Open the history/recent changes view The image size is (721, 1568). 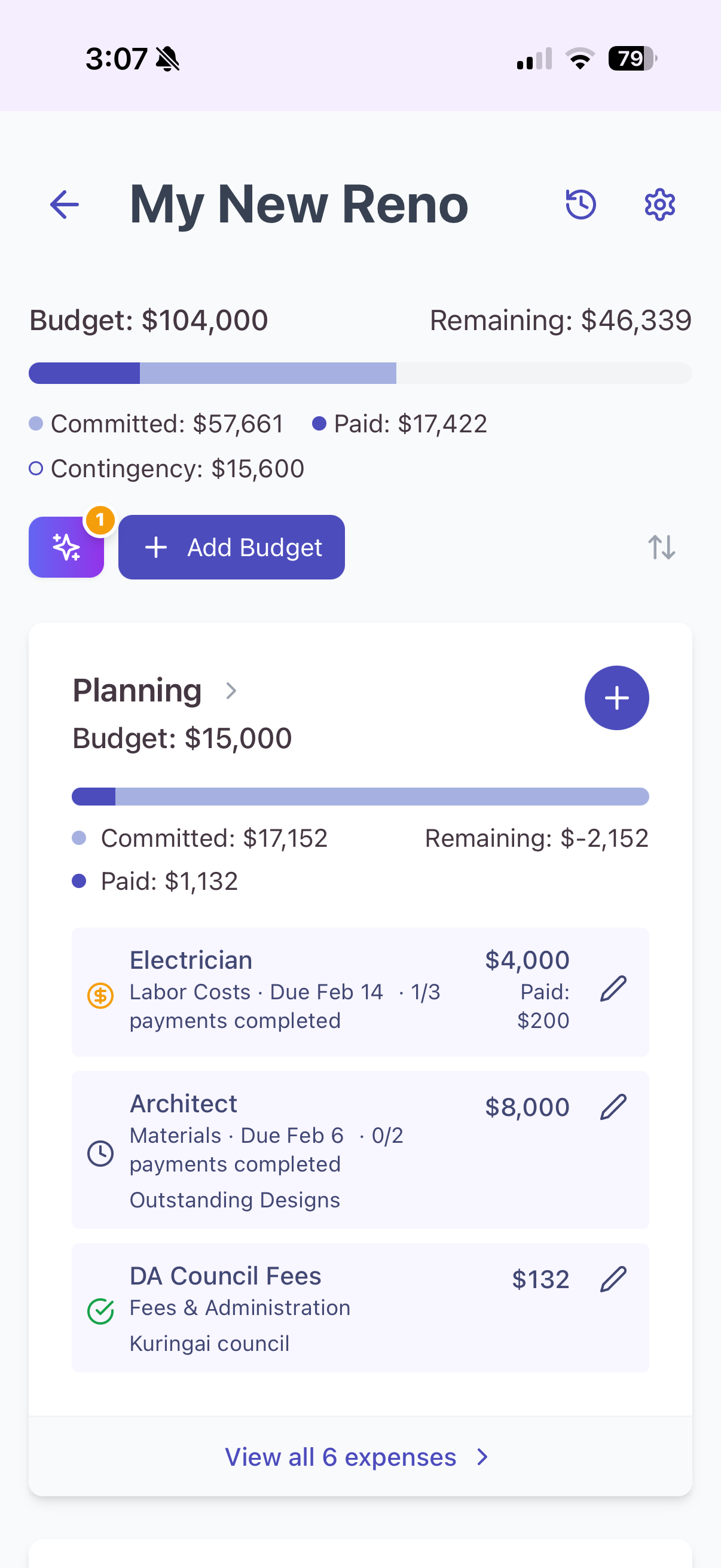[581, 205]
